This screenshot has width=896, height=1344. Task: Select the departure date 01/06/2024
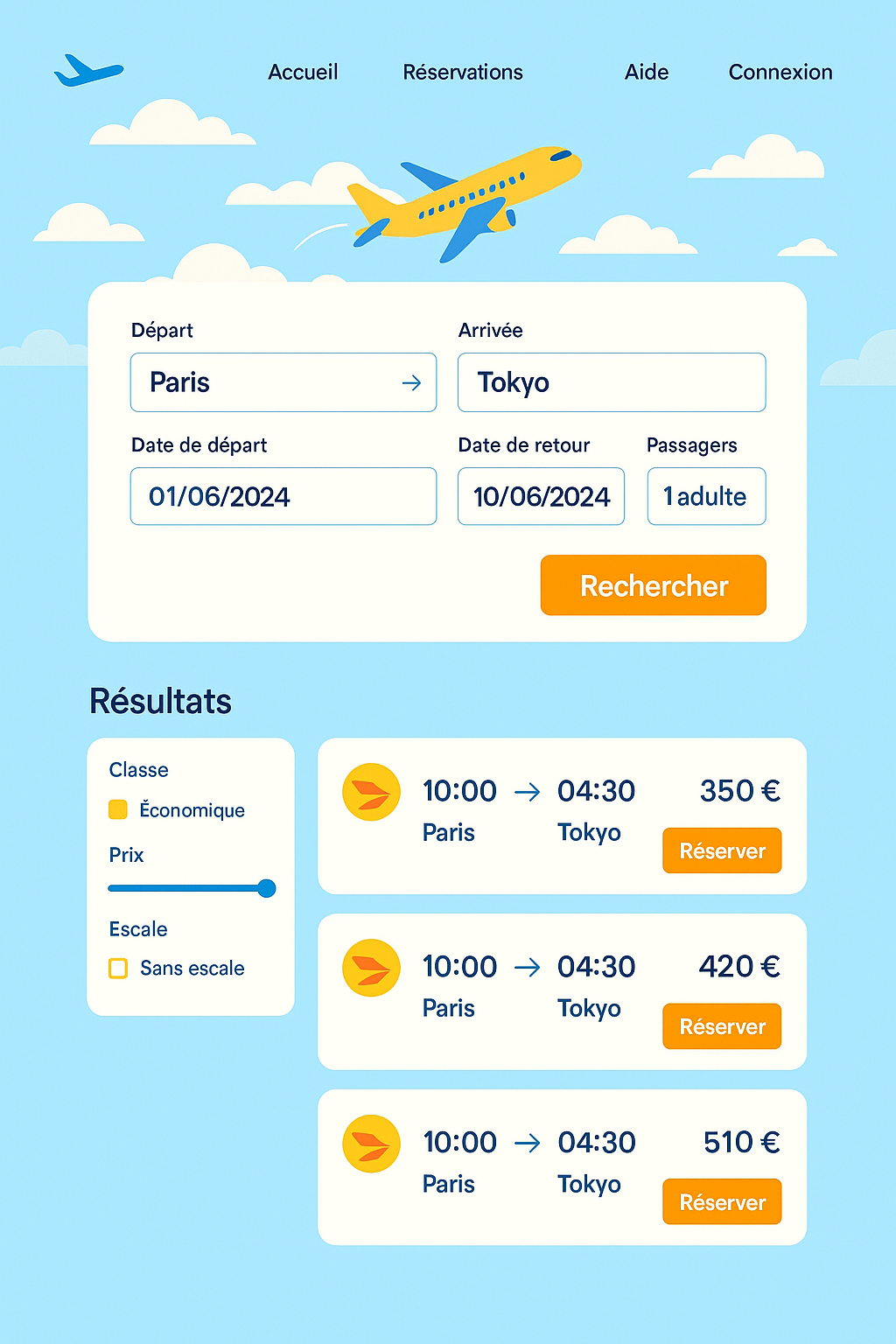point(283,496)
